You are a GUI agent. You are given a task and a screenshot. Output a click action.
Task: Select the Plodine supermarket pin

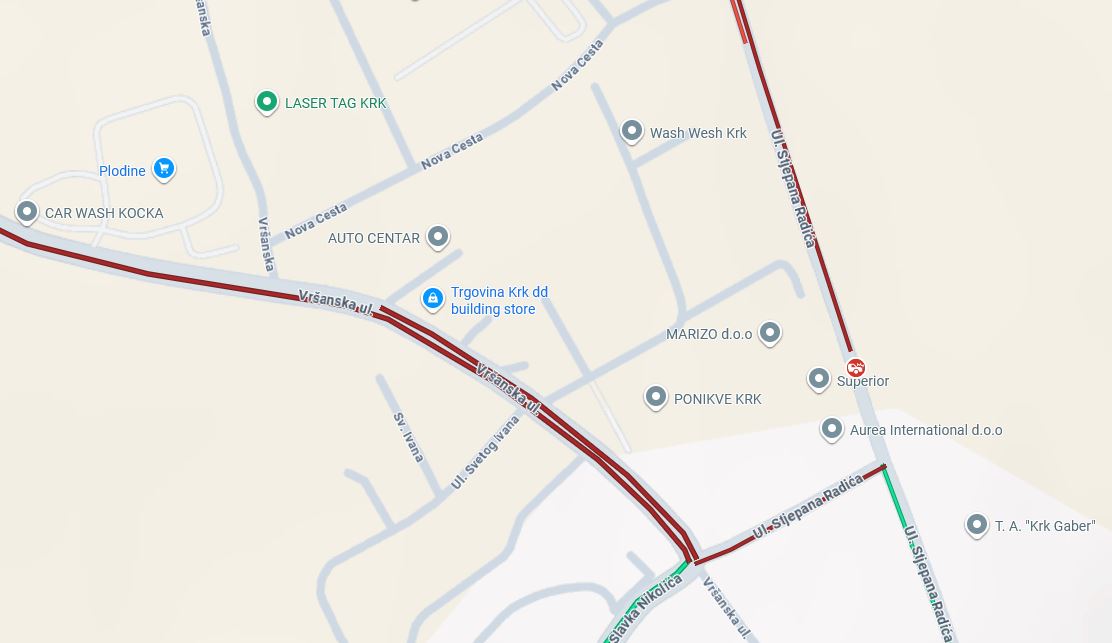164,169
